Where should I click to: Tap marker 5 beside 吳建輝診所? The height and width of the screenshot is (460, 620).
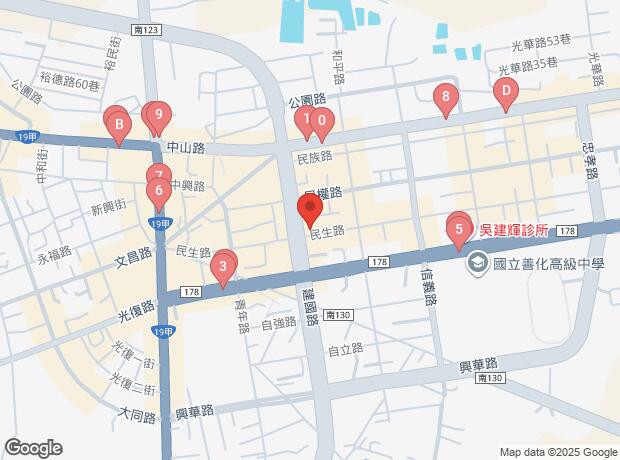pyautogui.click(x=459, y=233)
